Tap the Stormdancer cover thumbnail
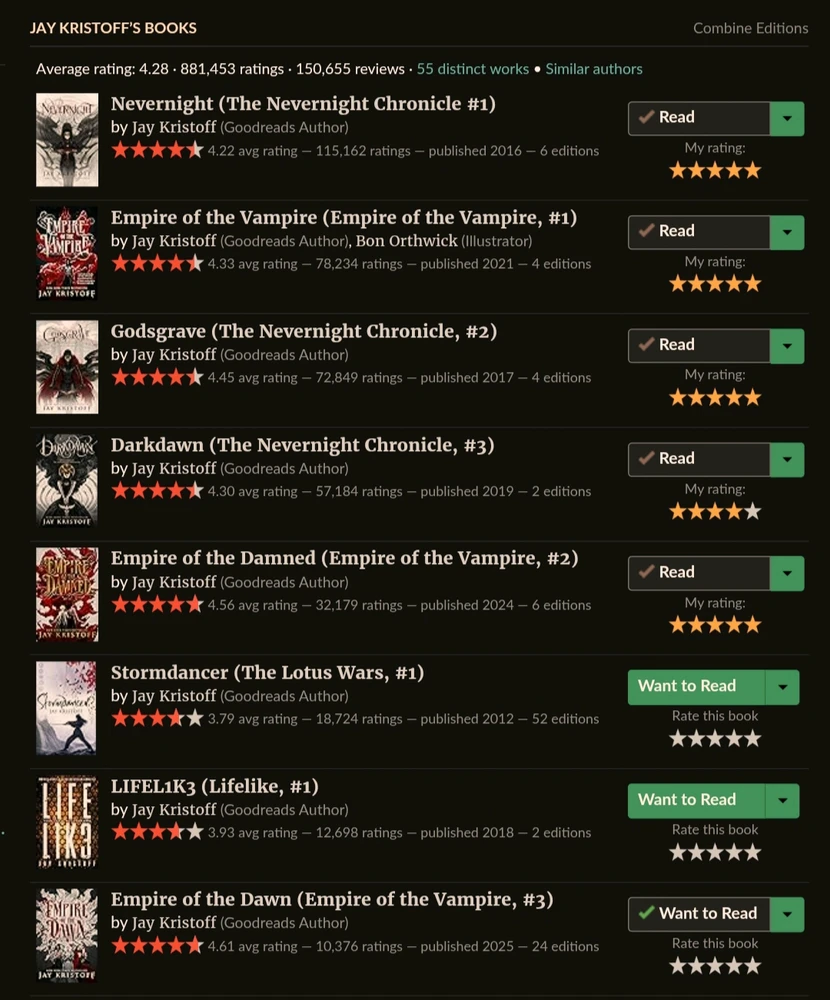Screen dimensions: 830x1000 [67, 708]
